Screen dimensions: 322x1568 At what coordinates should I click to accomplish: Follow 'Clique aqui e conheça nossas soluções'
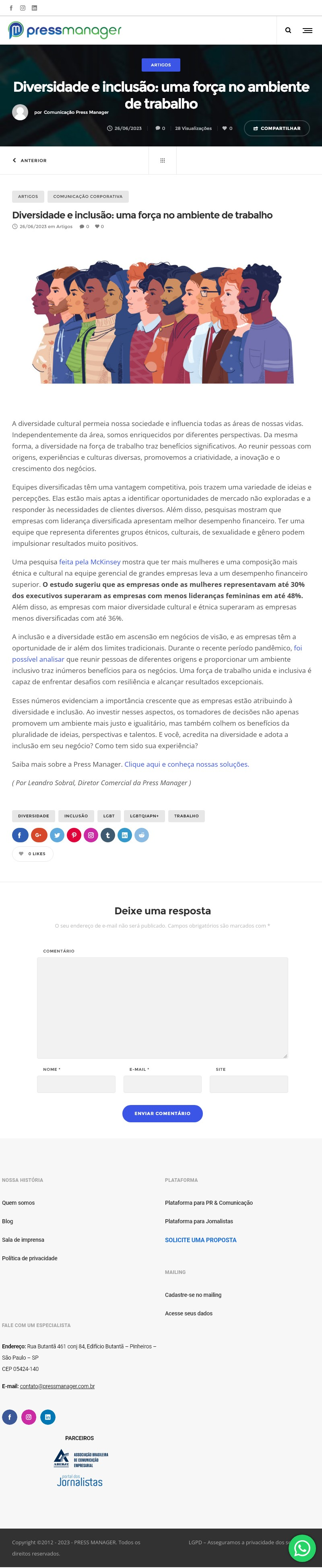(186, 764)
